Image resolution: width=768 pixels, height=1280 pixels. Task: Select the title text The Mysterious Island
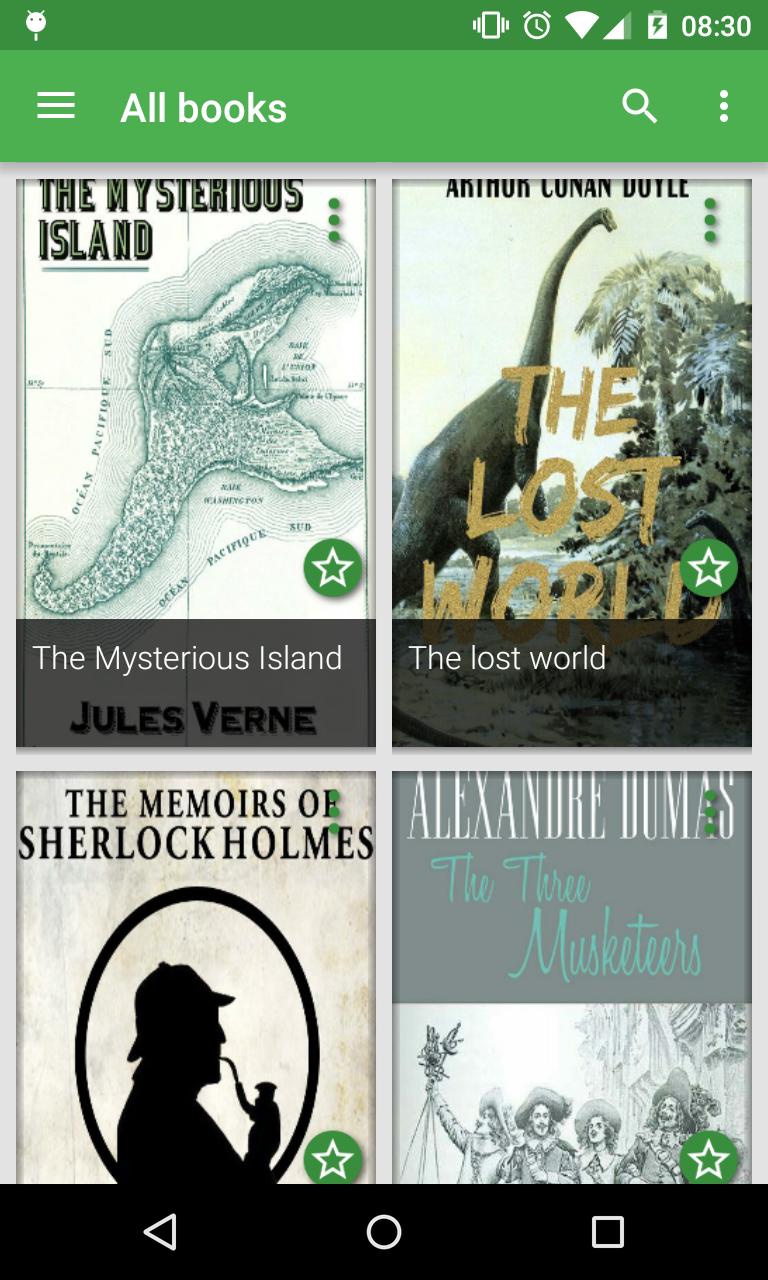click(x=187, y=657)
